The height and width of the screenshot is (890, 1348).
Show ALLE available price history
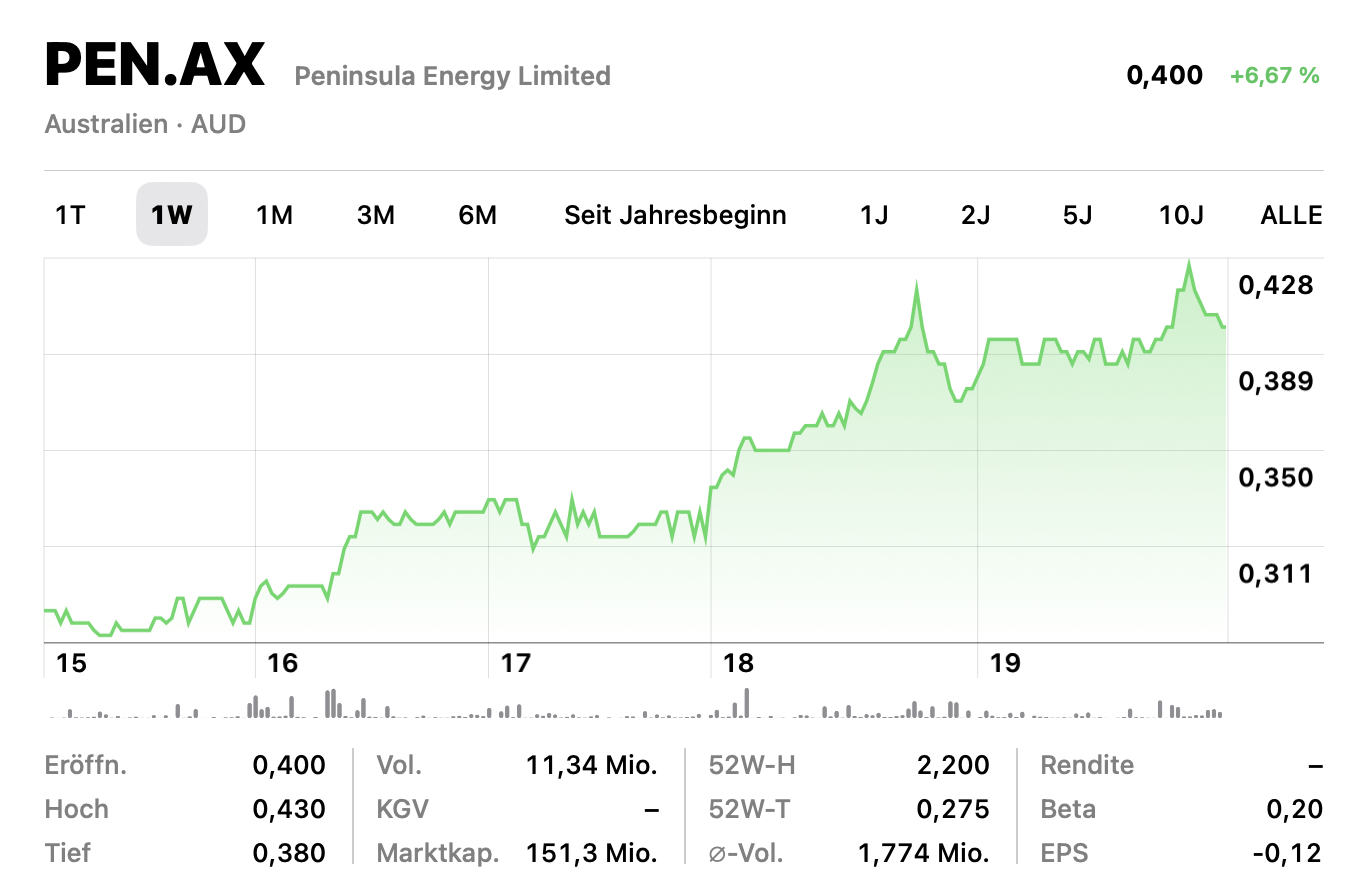click(x=1291, y=215)
